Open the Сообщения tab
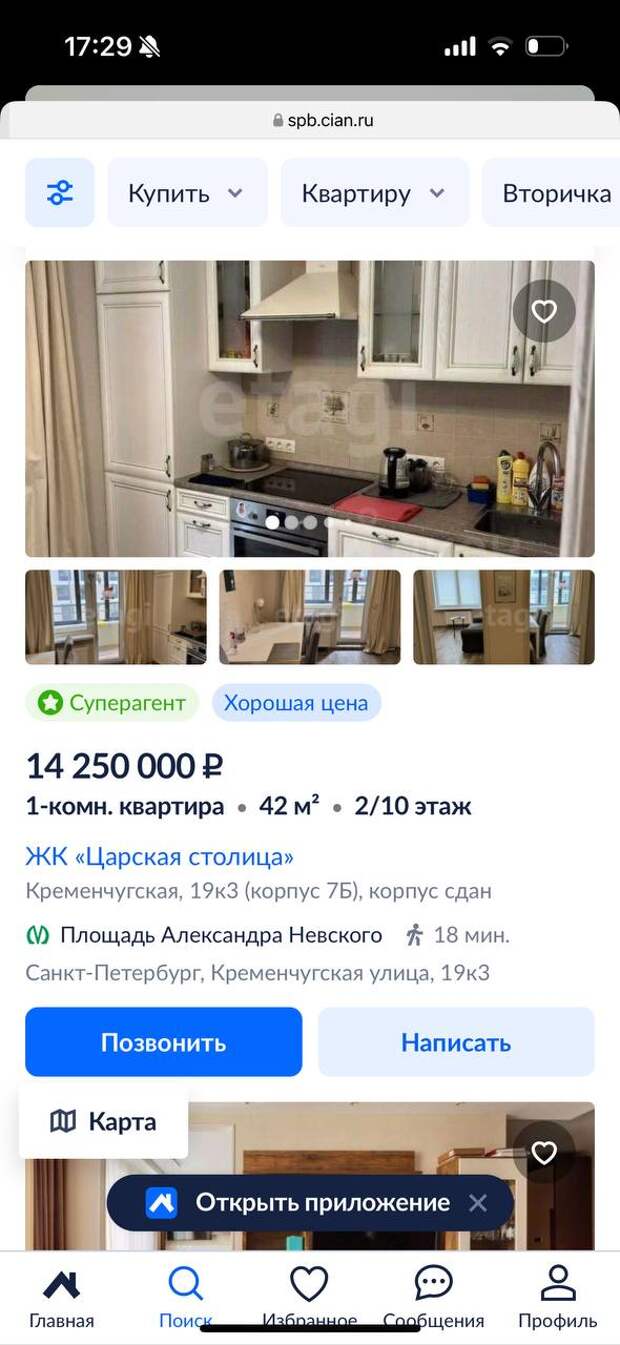Image resolution: width=620 pixels, height=1345 pixels. pos(433,1297)
